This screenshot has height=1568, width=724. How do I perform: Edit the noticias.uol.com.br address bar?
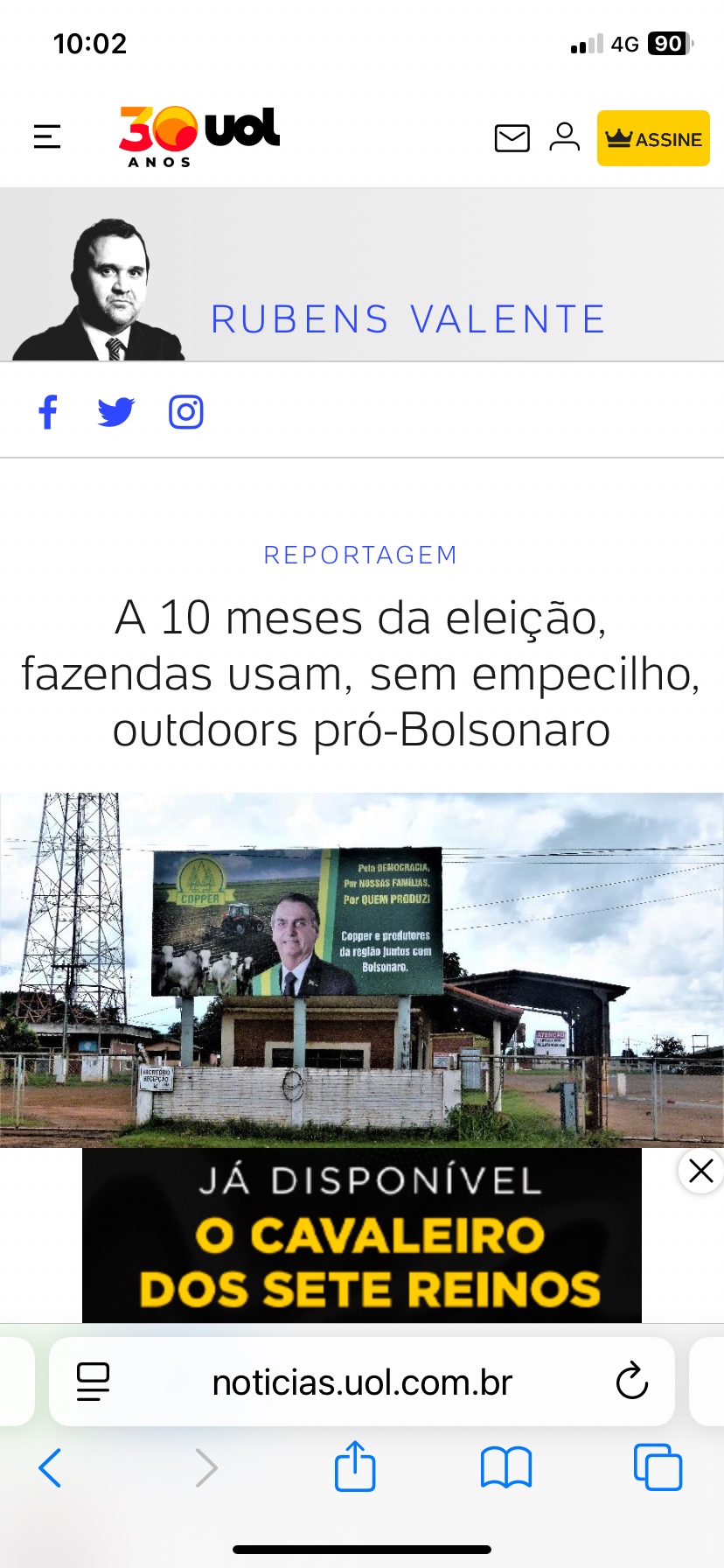click(362, 1382)
